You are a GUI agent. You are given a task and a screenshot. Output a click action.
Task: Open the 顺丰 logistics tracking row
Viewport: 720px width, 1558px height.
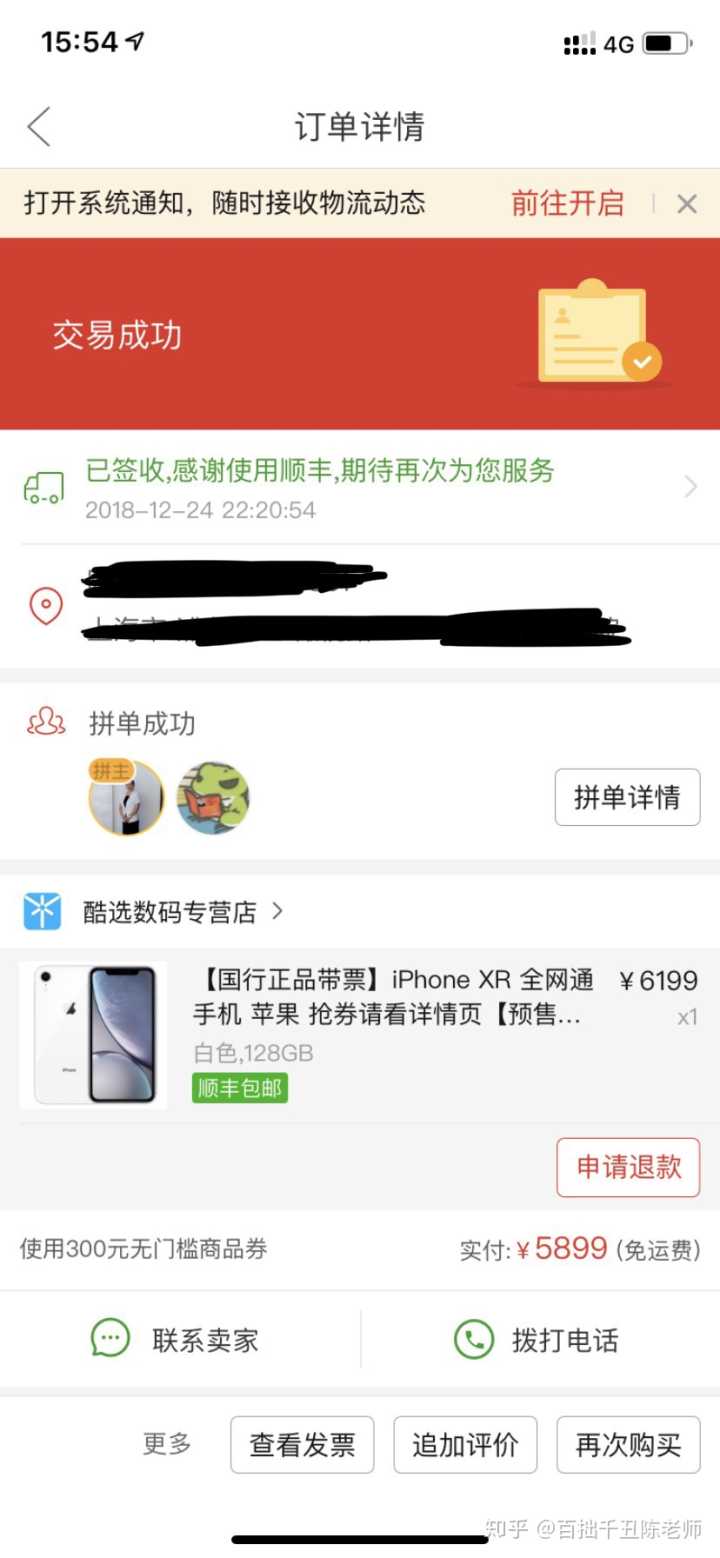click(x=360, y=488)
